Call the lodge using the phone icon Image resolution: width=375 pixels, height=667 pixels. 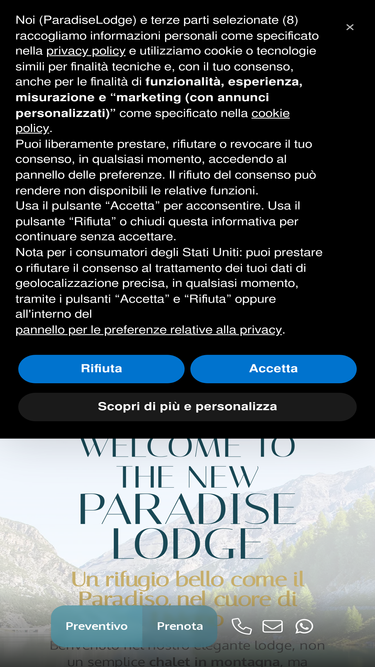click(x=241, y=626)
